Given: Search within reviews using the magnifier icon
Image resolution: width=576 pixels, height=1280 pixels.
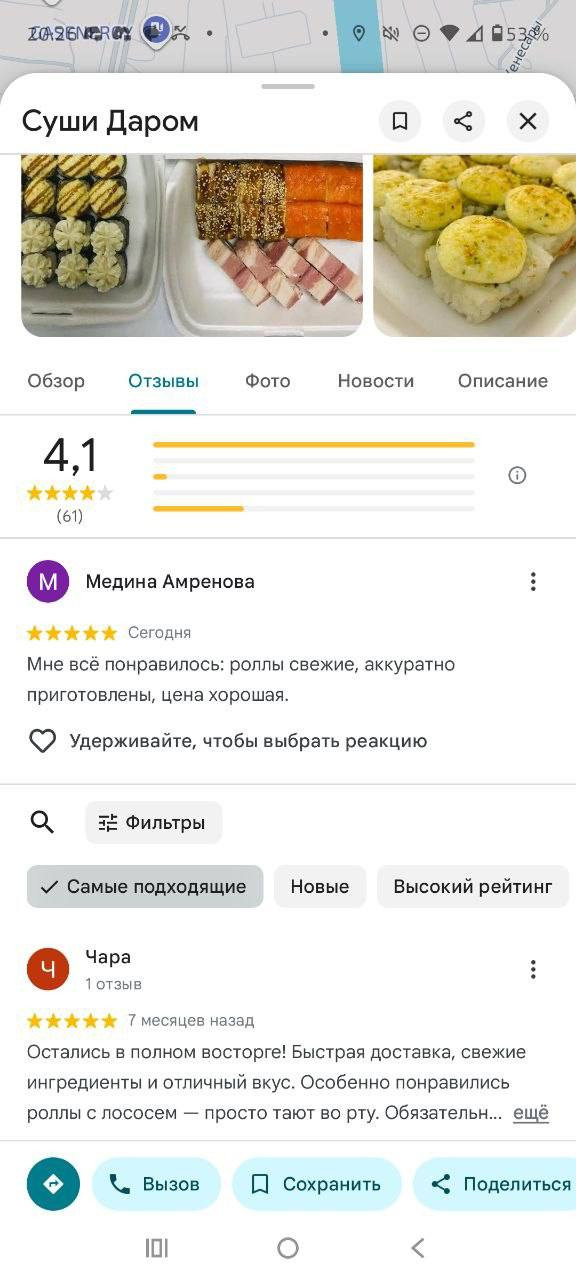Looking at the screenshot, I should [x=42, y=822].
